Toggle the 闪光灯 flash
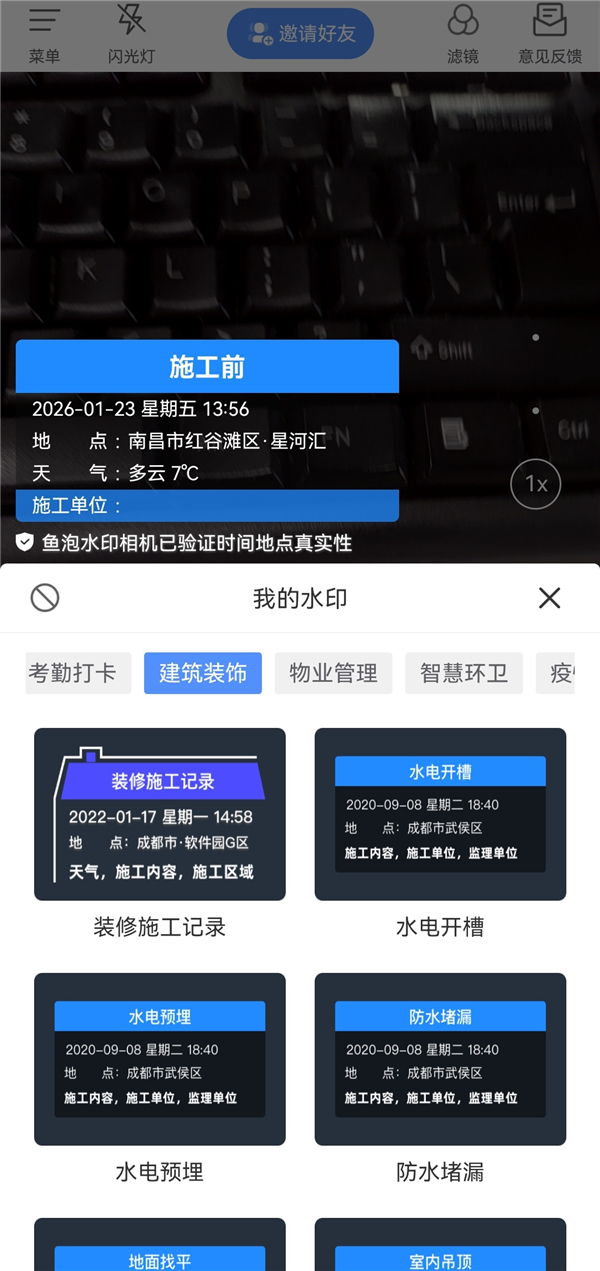The height and width of the screenshot is (1271, 600). coord(131,34)
